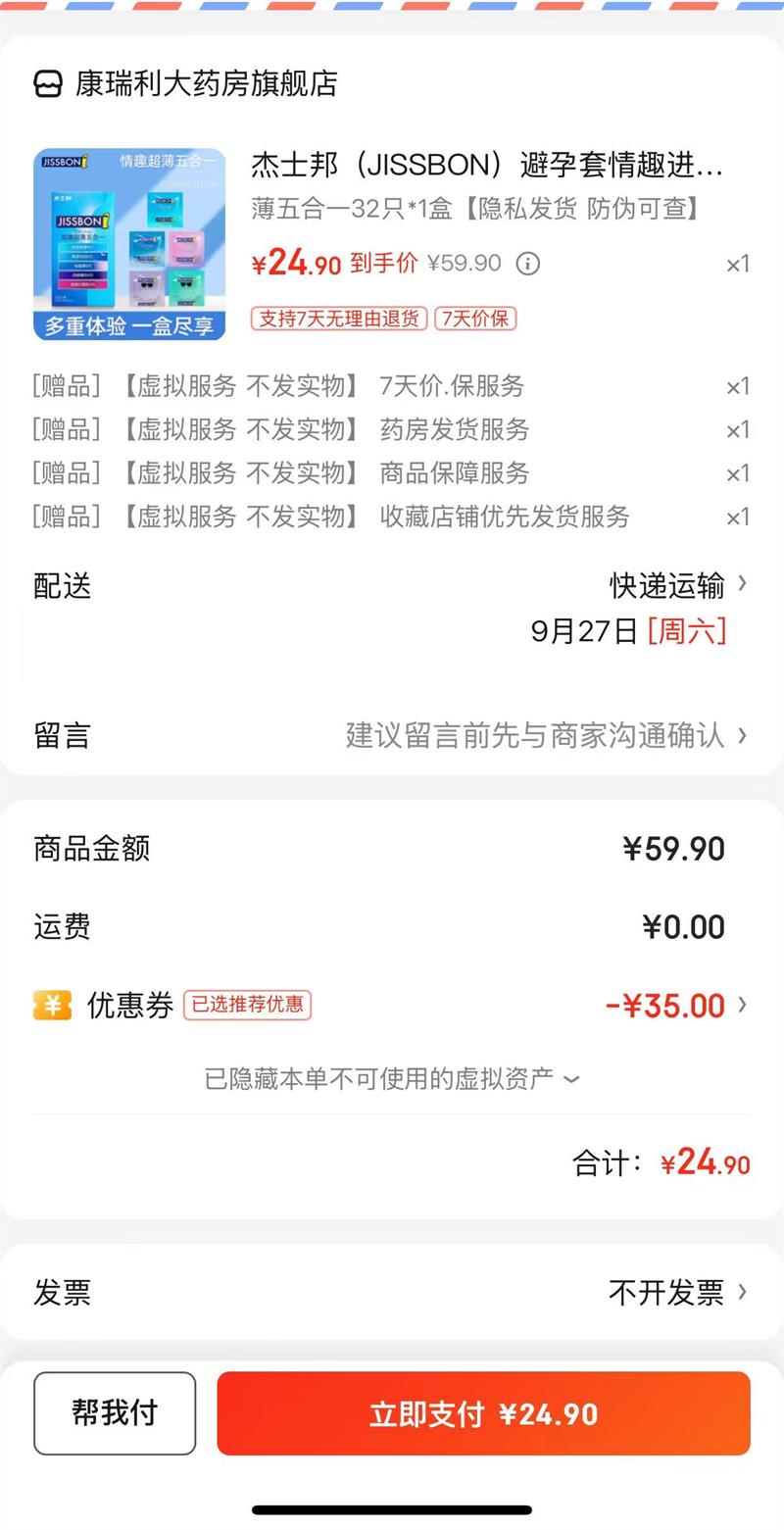784x1530 pixels.
Task: Expand 已隐藏本单不可使用的虚拟资产
Action: (392, 1079)
